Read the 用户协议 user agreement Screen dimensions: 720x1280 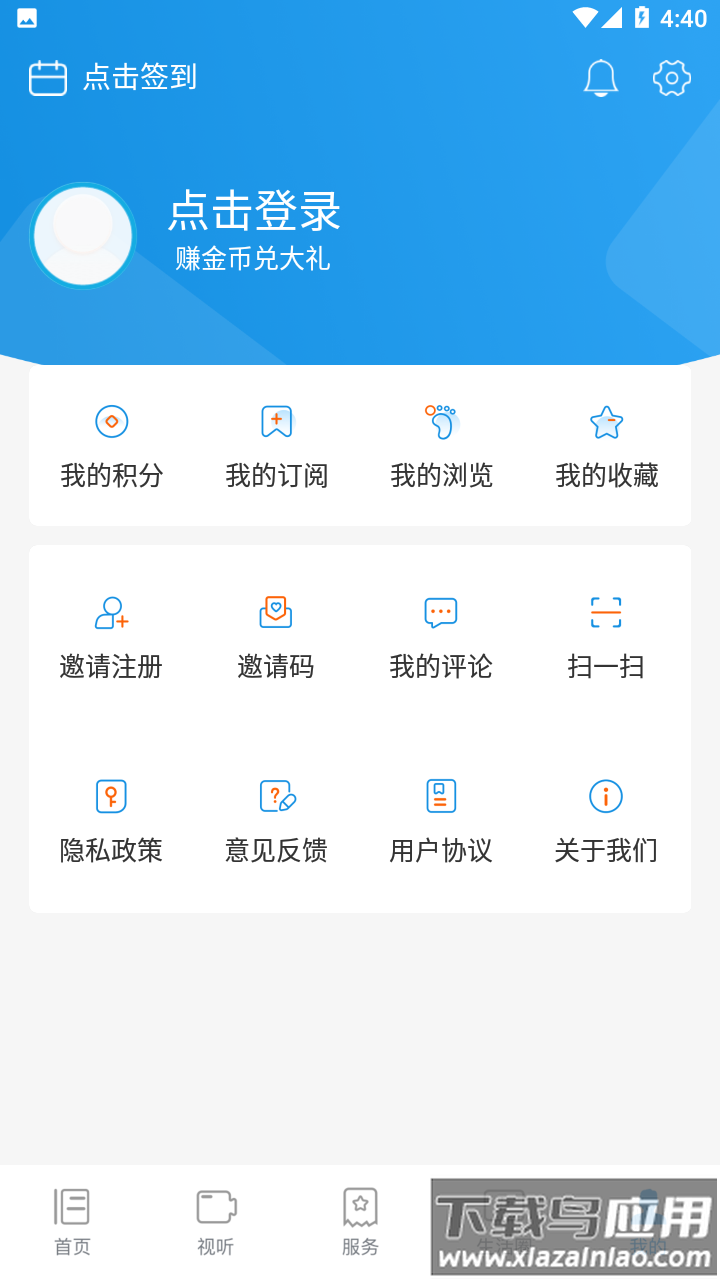pyautogui.click(x=440, y=820)
